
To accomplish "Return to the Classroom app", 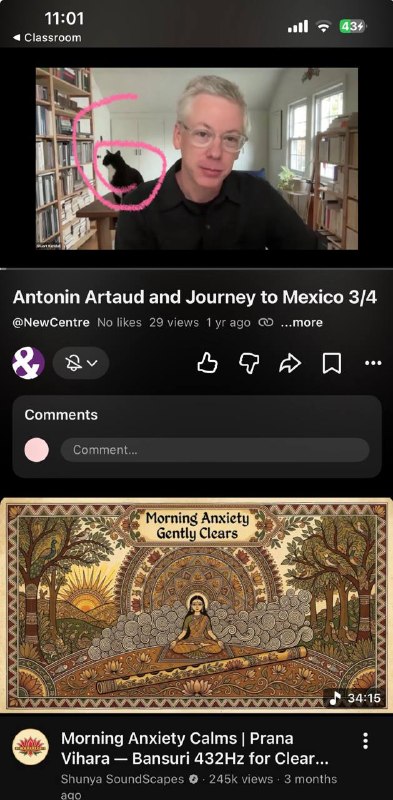I will click(x=47, y=38).
